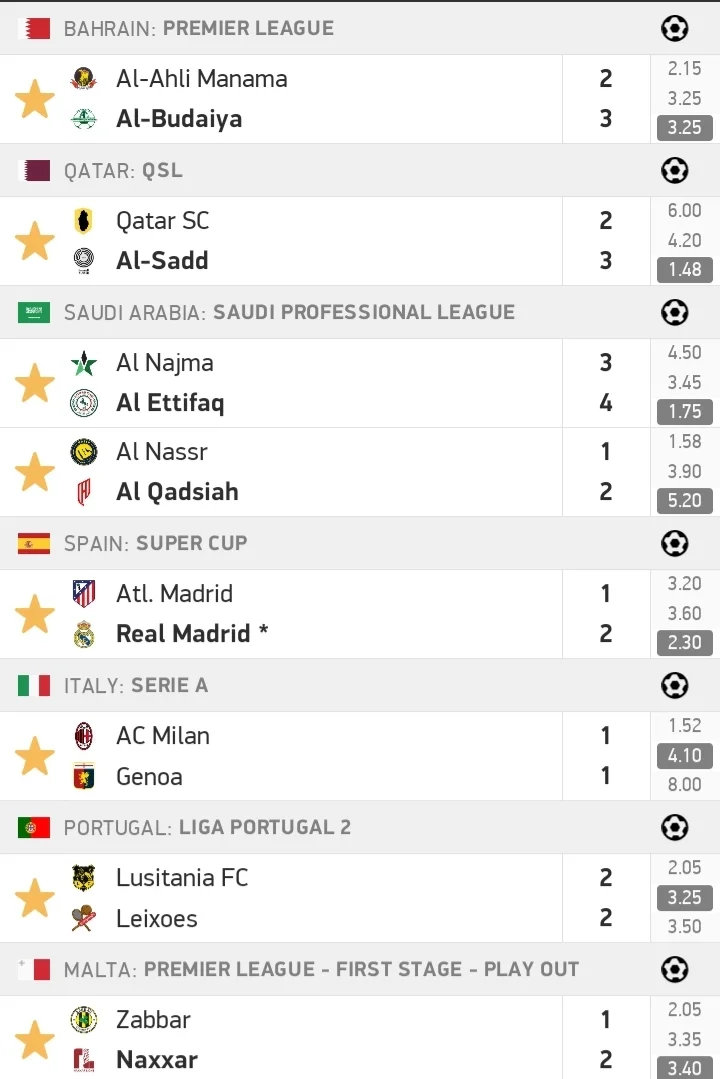
Task: Click the Real Madrid club logo
Action: pyautogui.click(x=84, y=633)
